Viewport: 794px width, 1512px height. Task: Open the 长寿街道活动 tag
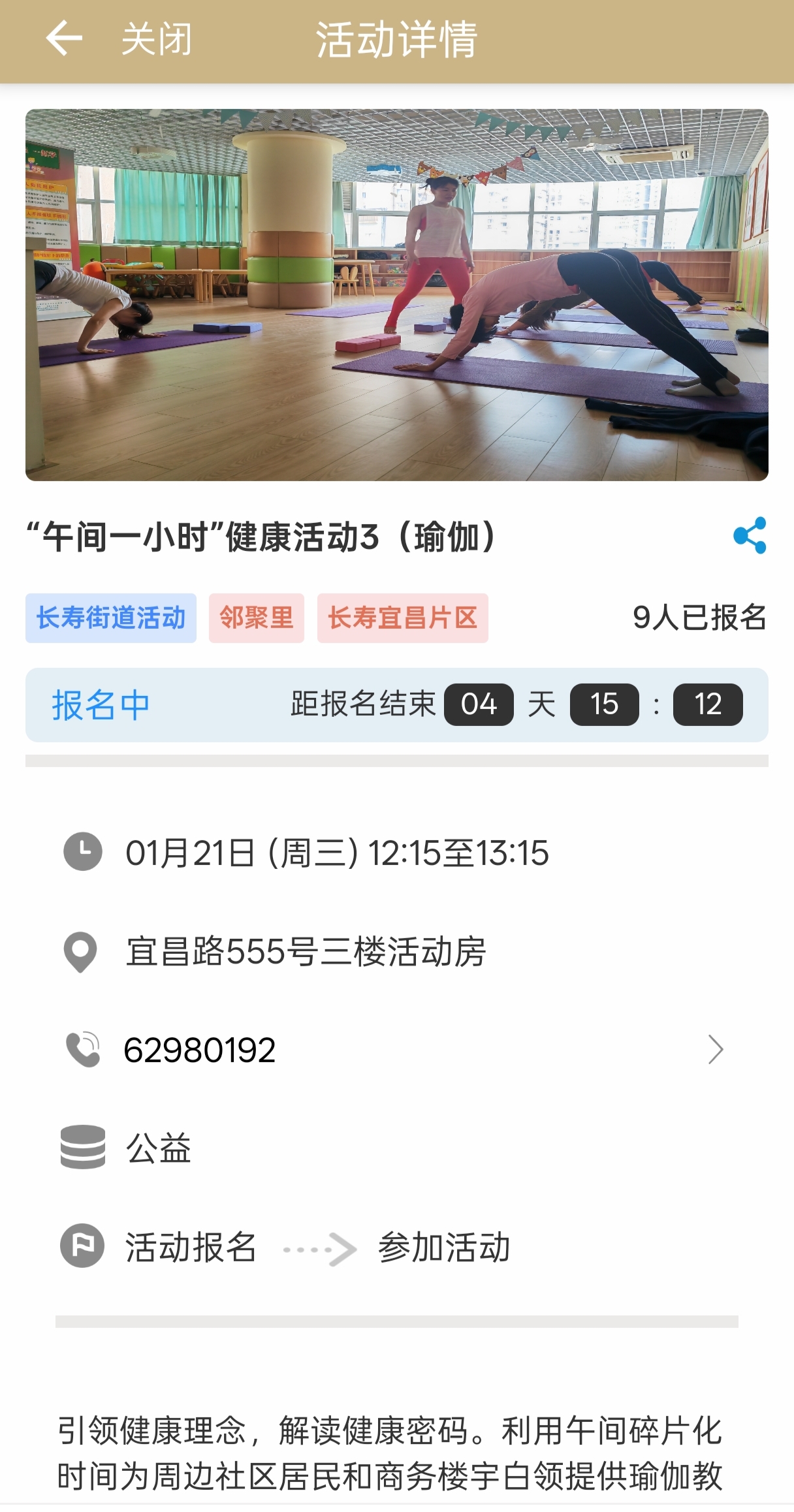pyautogui.click(x=111, y=618)
